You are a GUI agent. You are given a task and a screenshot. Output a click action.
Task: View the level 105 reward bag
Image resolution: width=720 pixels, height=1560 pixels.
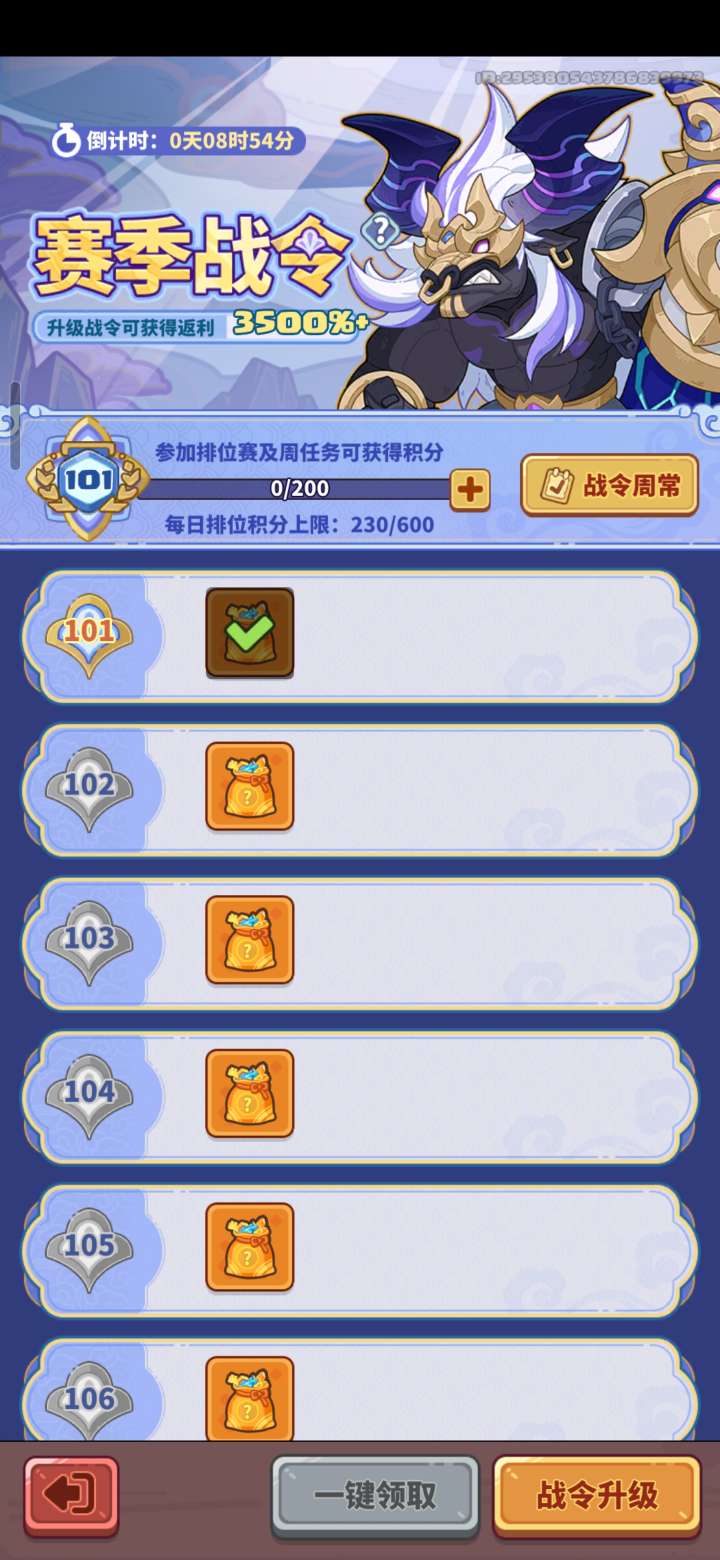tap(250, 1247)
